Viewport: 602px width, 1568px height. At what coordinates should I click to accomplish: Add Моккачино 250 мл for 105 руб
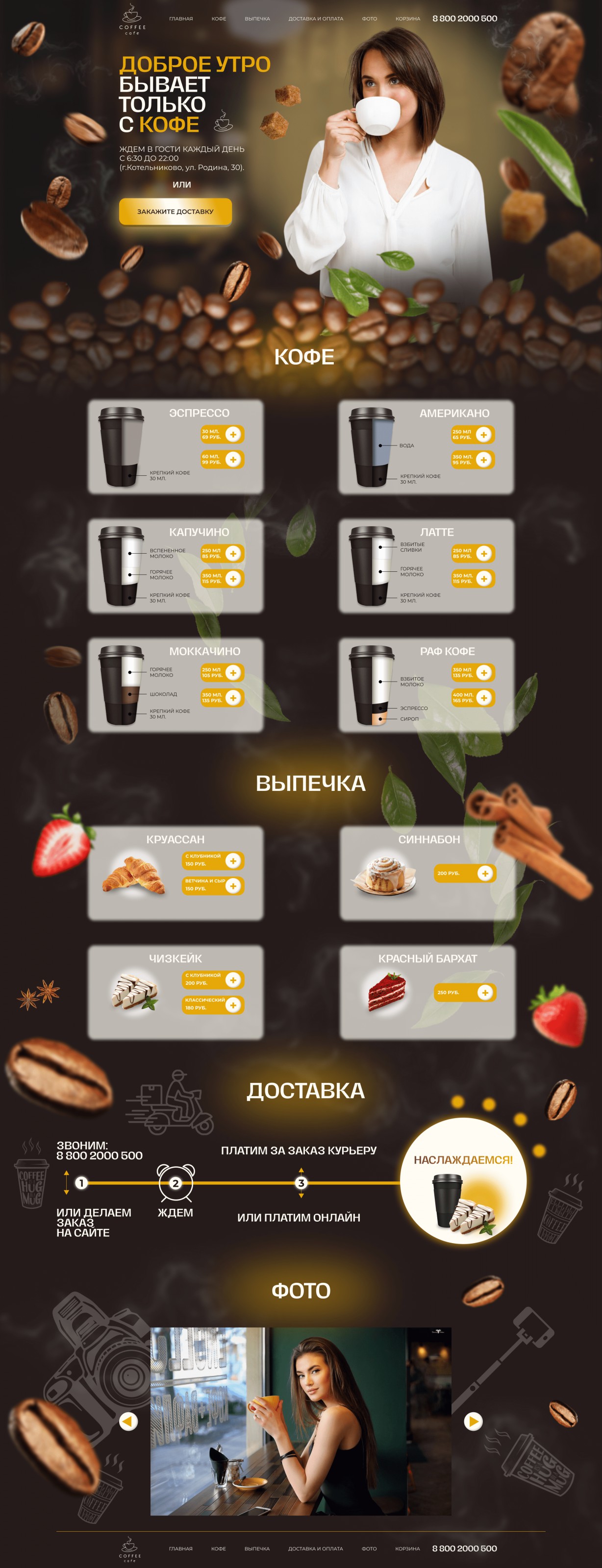(233, 673)
